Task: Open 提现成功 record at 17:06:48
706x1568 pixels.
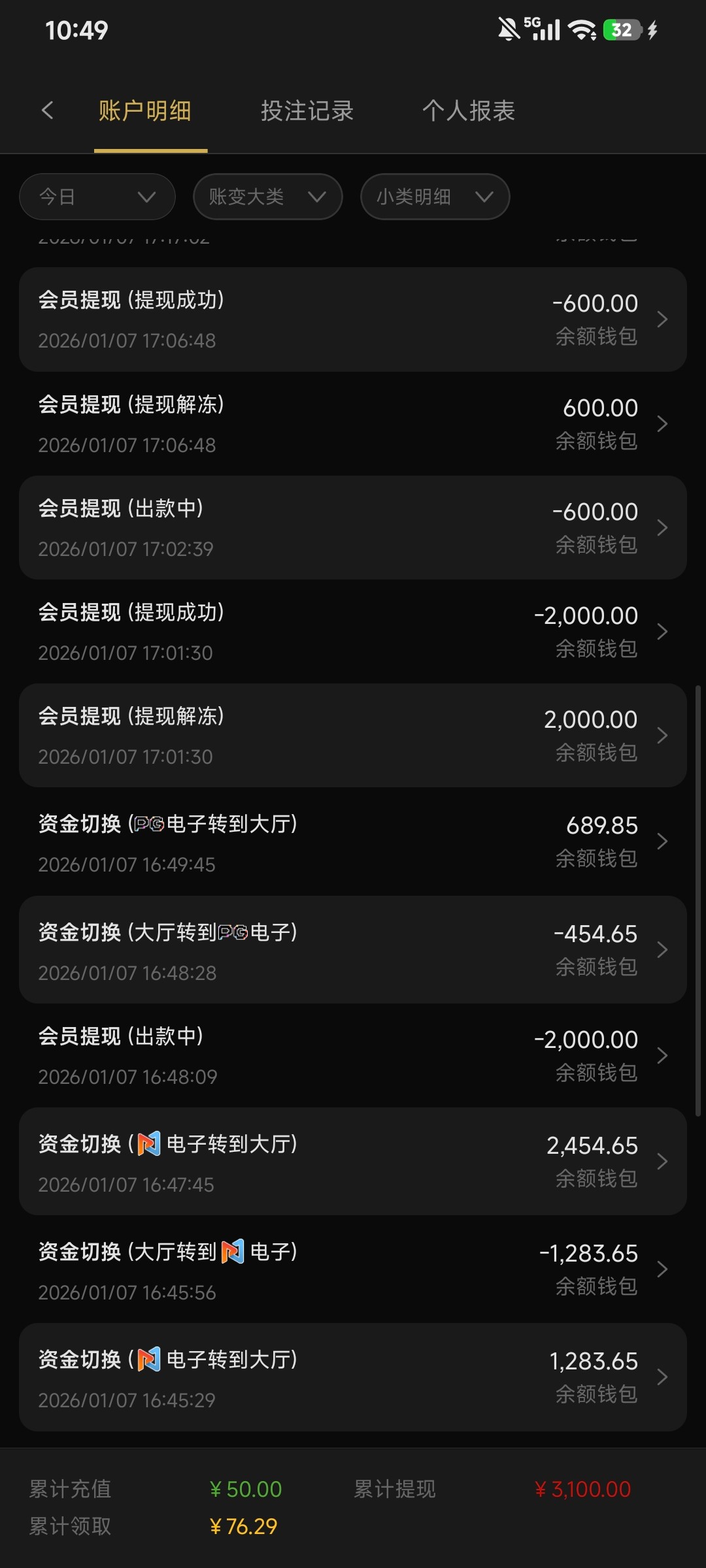Action: pos(353,319)
